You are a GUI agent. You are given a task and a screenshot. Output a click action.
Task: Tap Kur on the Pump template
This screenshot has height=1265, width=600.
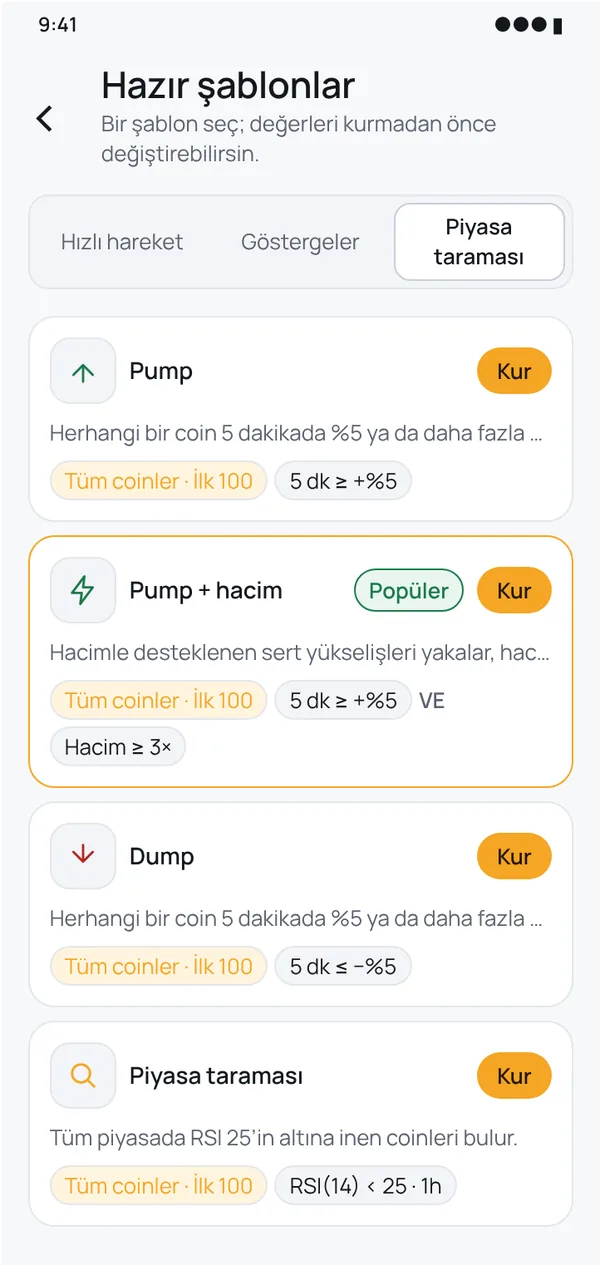click(514, 371)
